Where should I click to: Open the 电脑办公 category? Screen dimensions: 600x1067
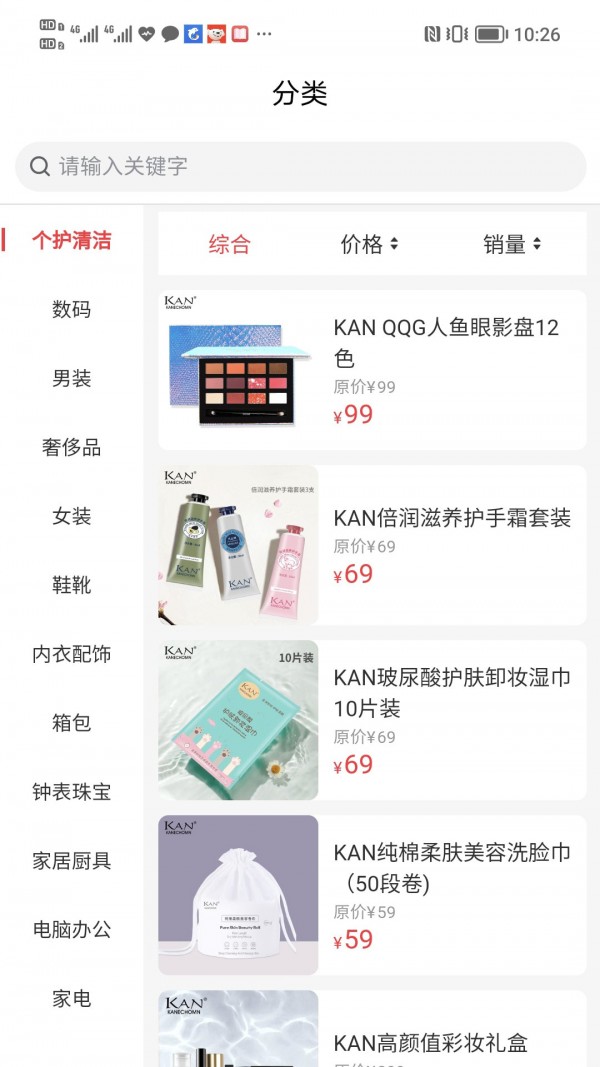pos(71,930)
